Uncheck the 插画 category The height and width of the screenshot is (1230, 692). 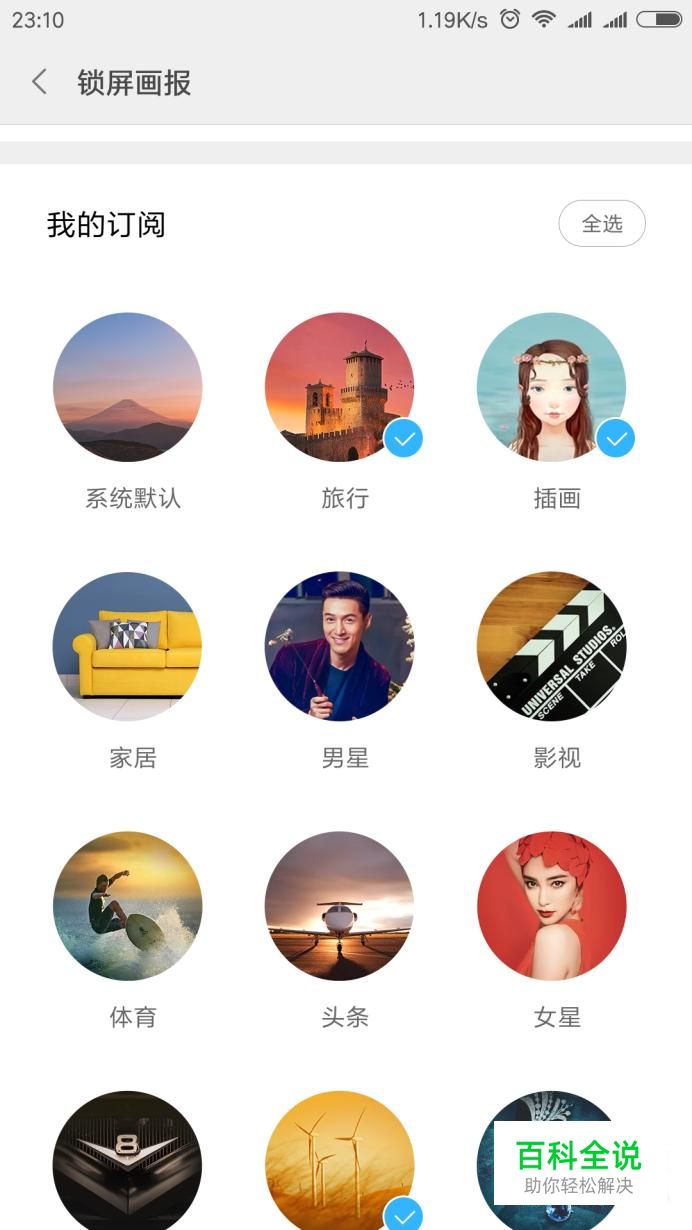point(552,387)
